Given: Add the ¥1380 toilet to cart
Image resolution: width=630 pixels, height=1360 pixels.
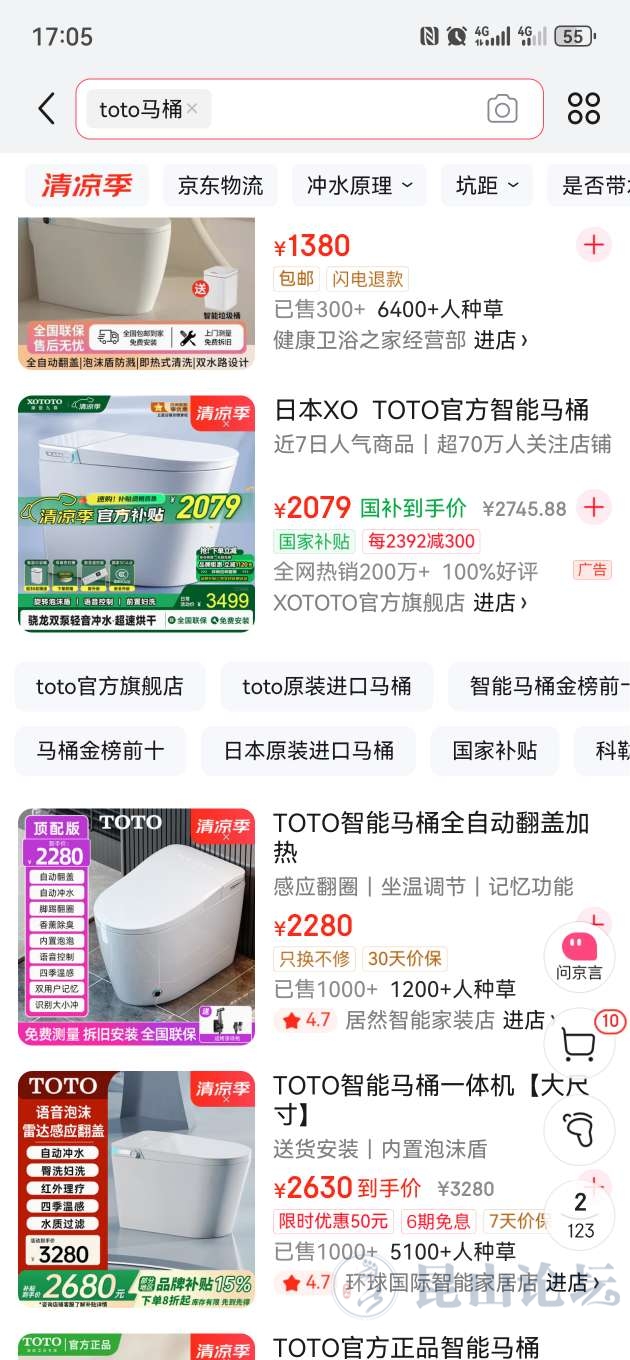Looking at the screenshot, I should (x=594, y=245).
